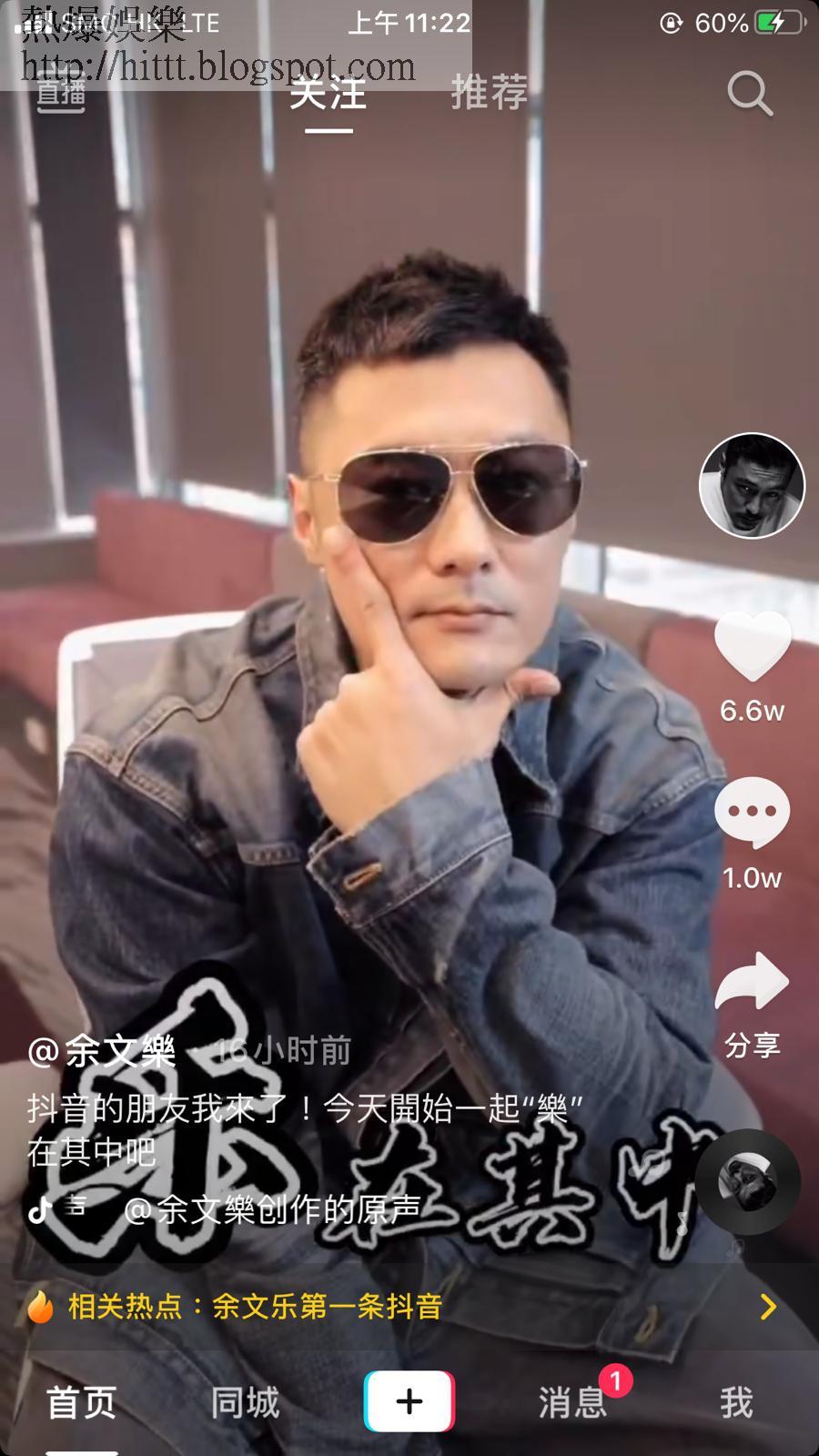The height and width of the screenshot is (1456, 819).
Task: Open the 余文樂创作的原声 sound link
Action: tap(271, 1208)
